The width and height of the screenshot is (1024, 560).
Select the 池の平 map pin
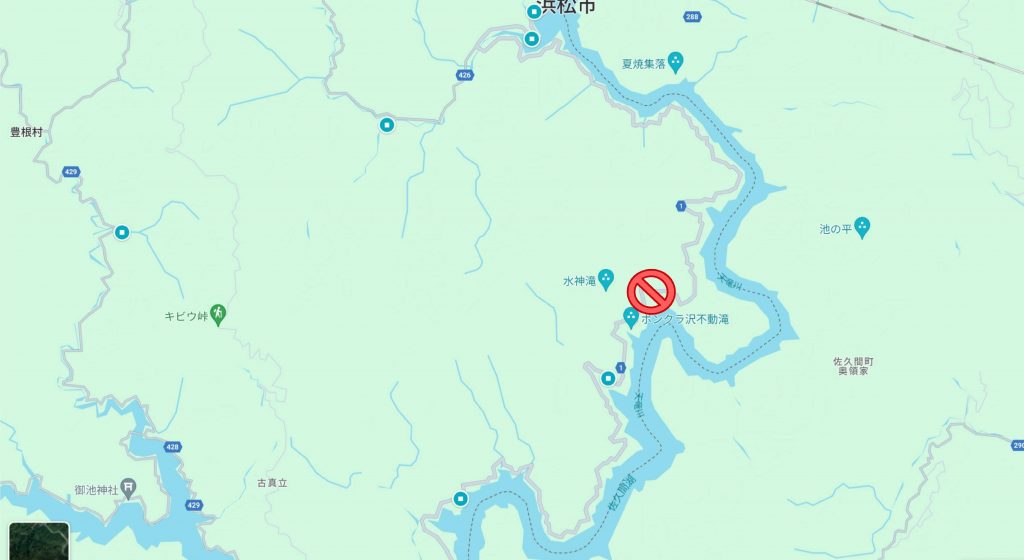862,228
